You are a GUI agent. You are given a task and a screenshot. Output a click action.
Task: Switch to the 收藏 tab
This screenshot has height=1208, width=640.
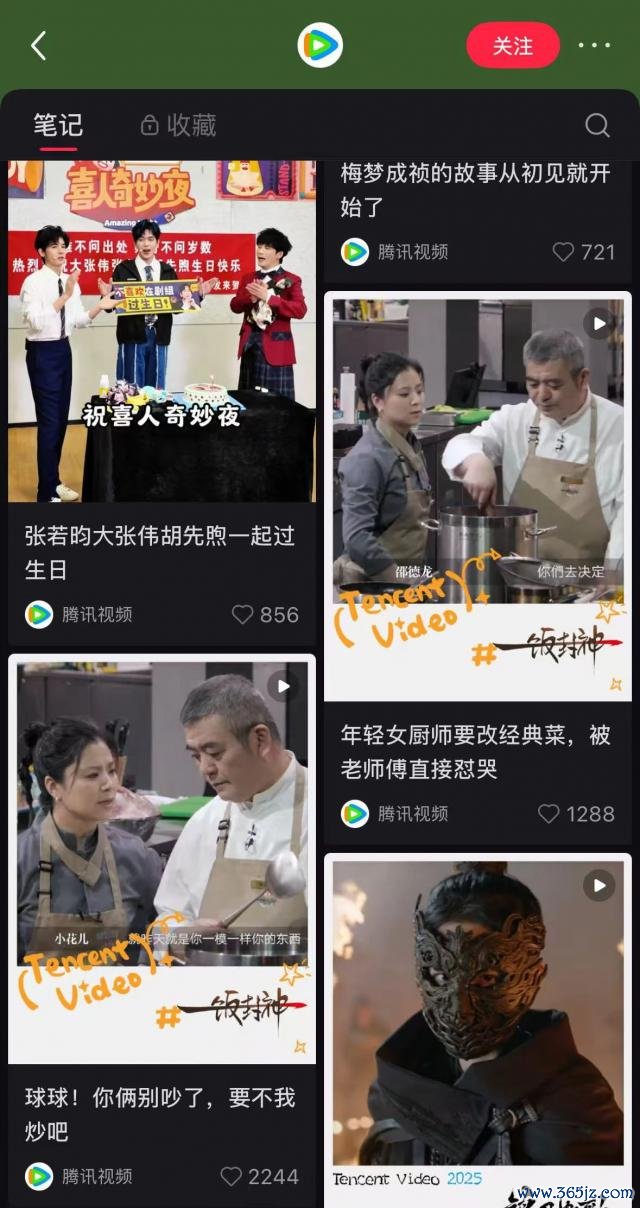(x=179, y=126)
